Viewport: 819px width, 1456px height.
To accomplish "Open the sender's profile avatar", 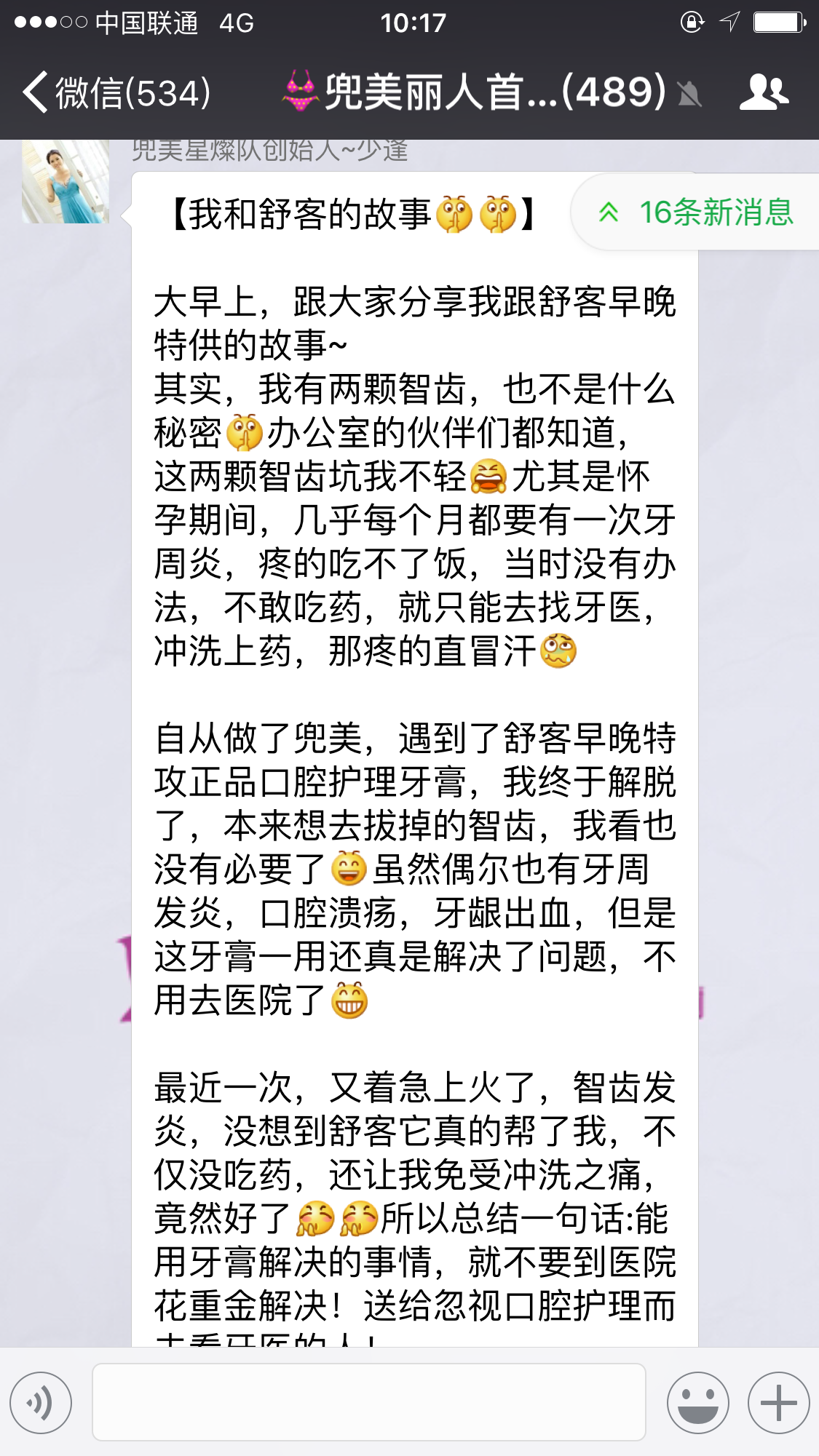I will pyautogui.click(x=66, y=182).
